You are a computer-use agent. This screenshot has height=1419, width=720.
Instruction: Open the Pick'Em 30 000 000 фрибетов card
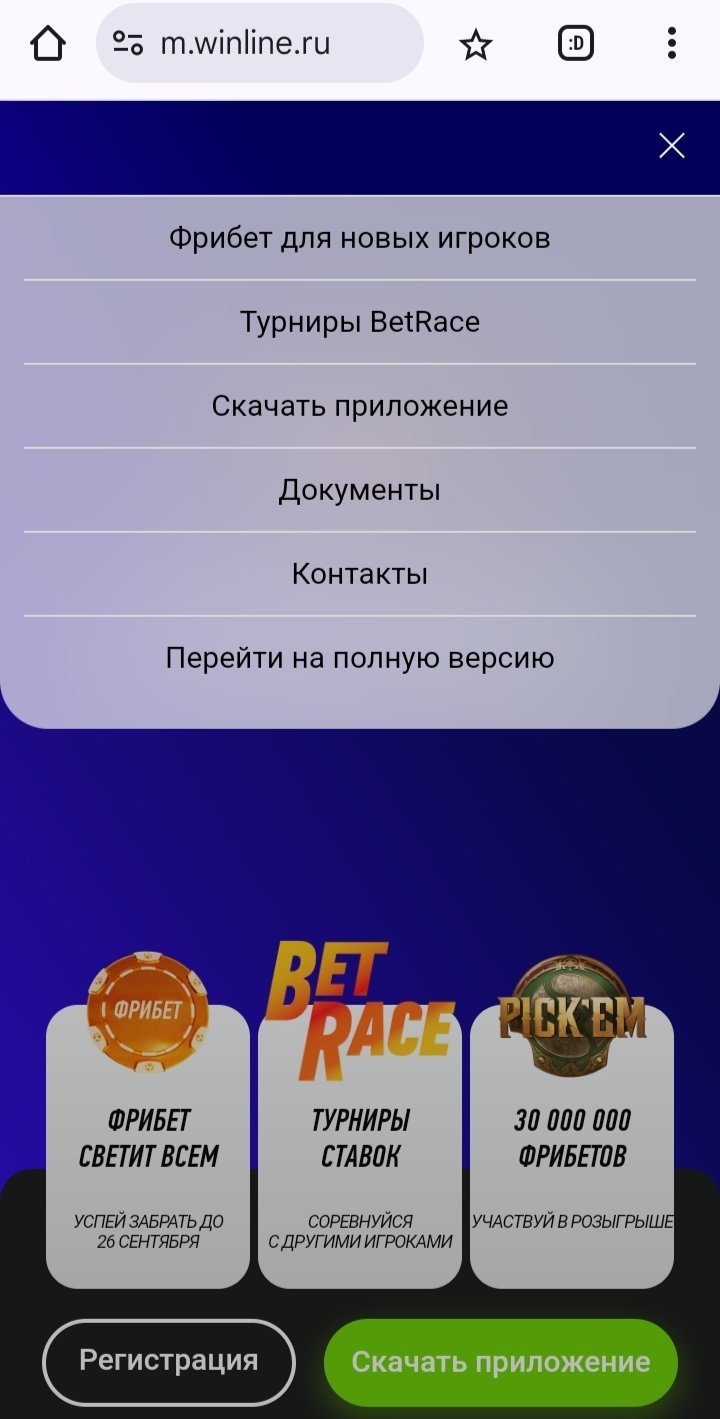(572, 1140)
